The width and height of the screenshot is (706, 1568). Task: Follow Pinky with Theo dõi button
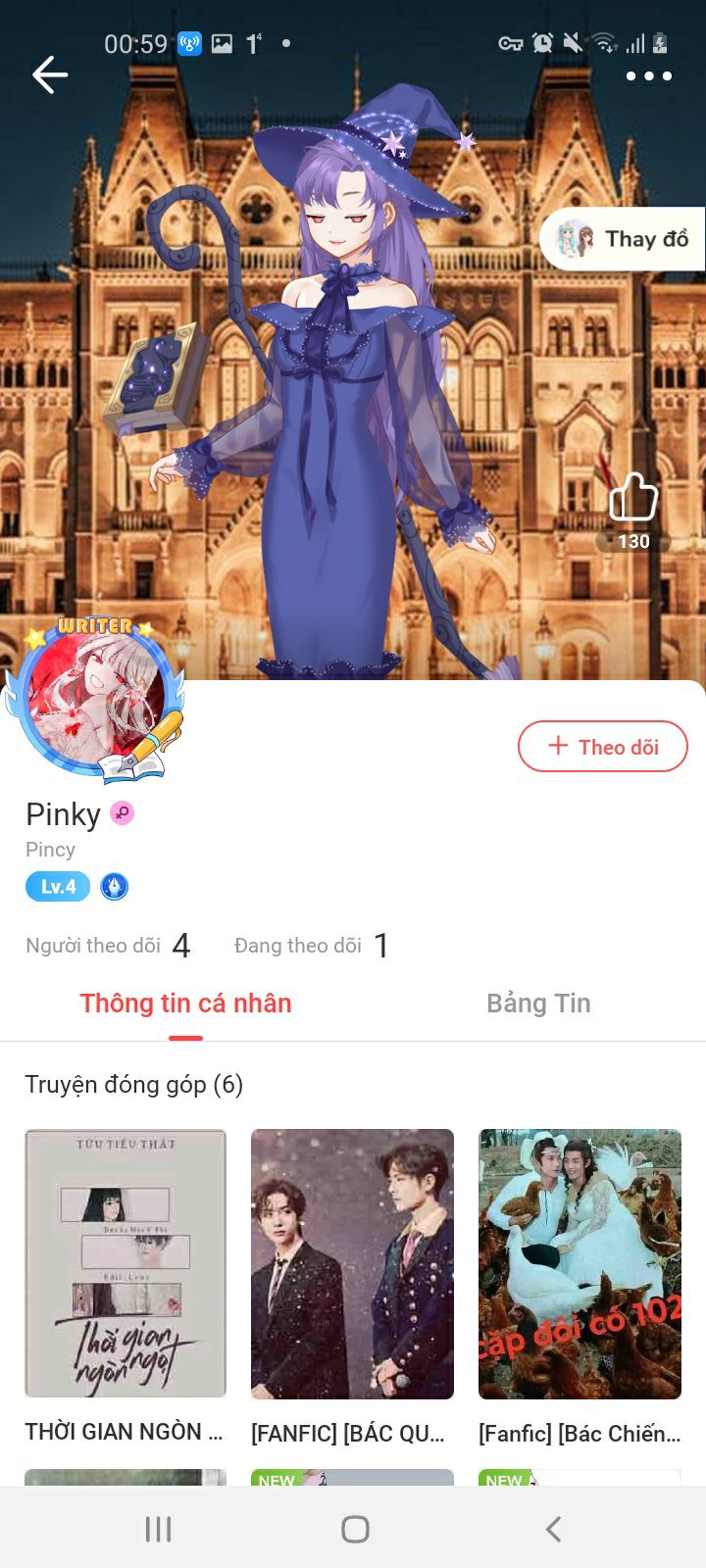pos(602,747)
